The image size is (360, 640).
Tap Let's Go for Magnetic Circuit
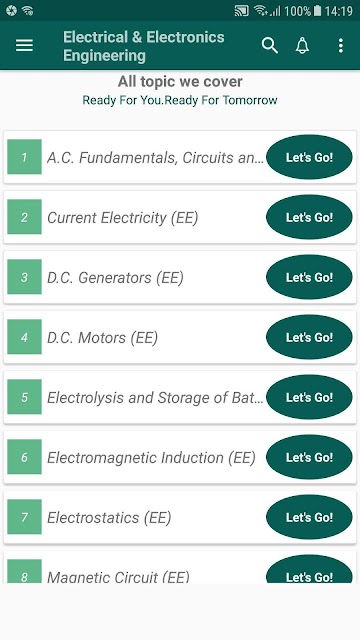(309, 570)
